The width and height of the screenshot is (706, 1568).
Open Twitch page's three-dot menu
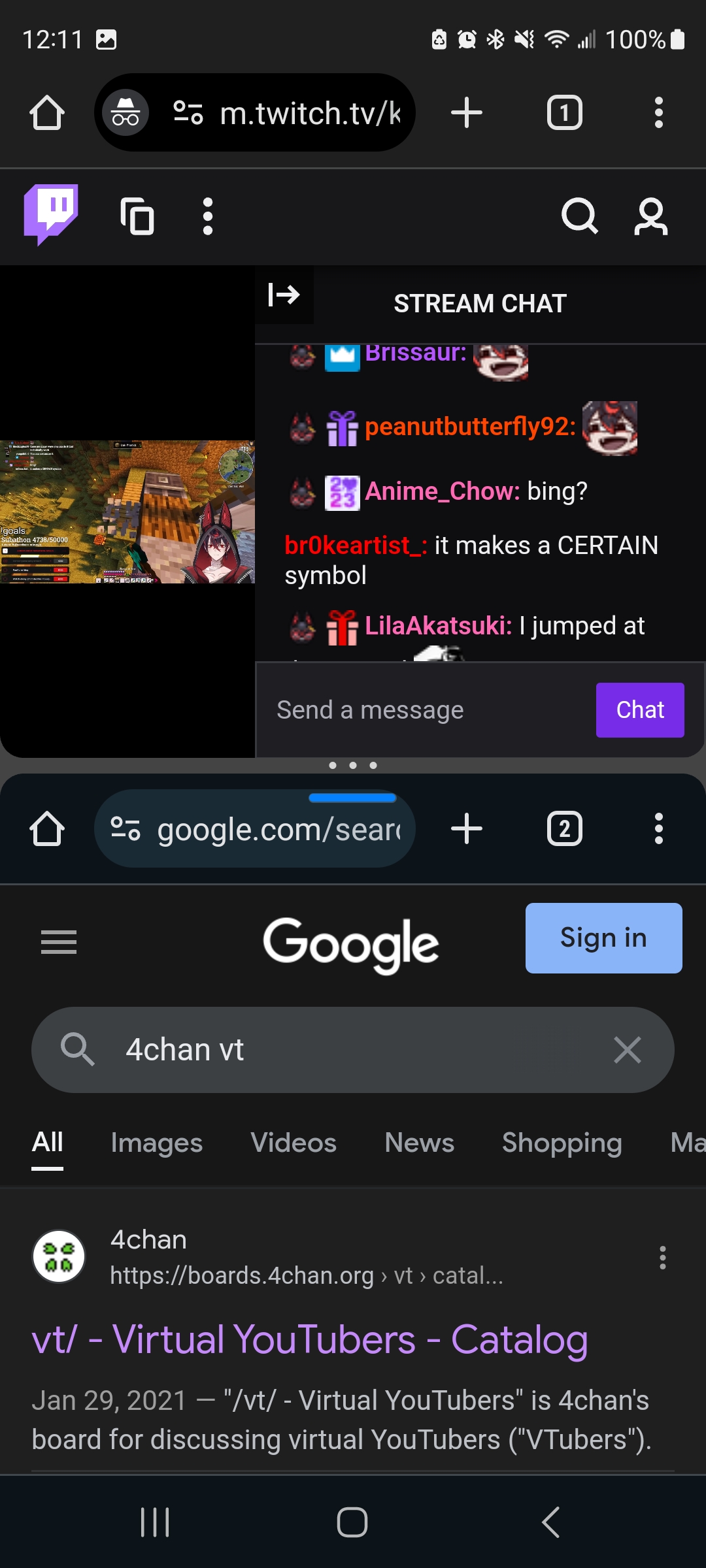click(208, 216)
